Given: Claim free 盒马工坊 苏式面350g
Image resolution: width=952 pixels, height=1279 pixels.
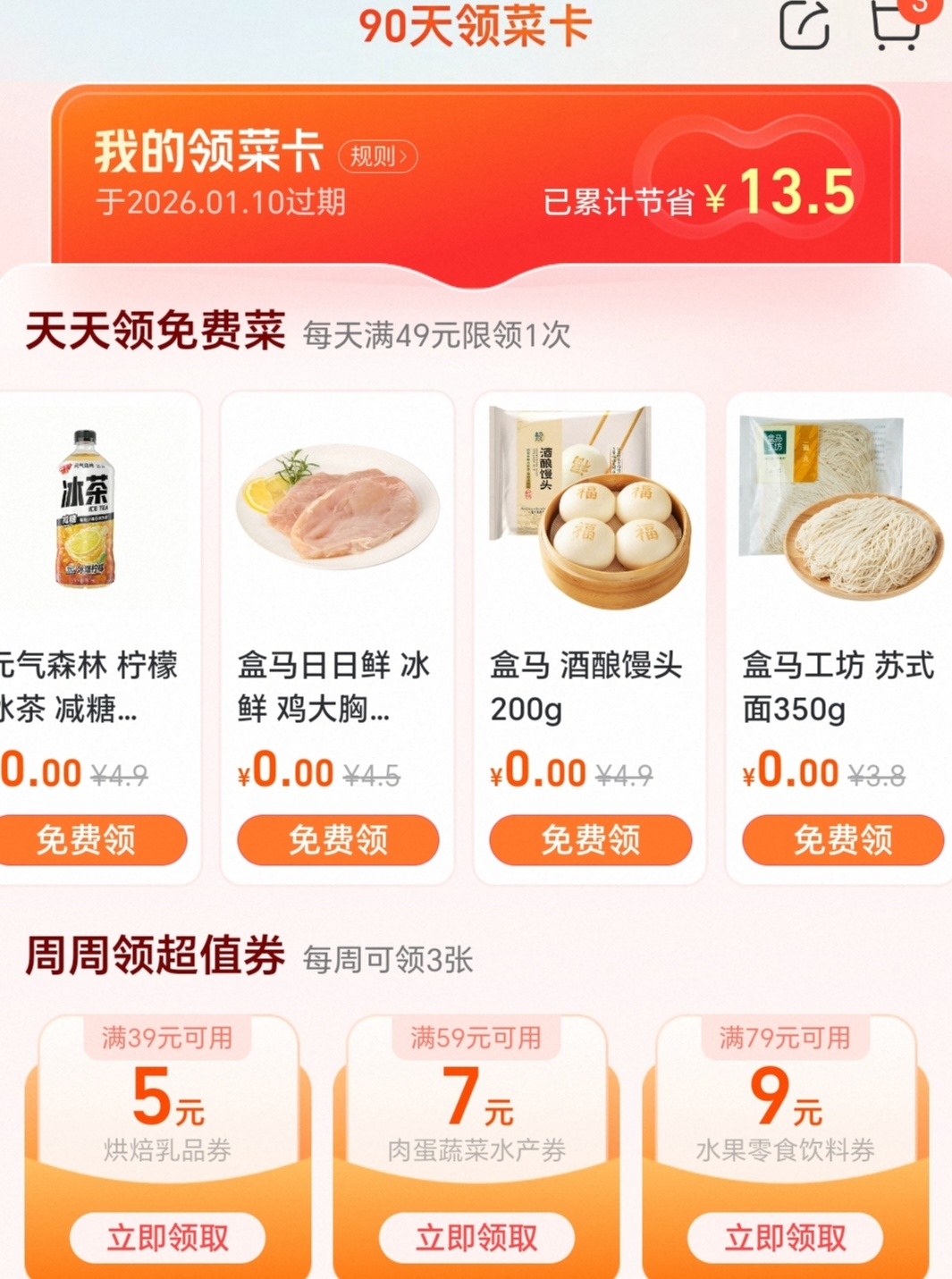Looking at the screenshot, I should coord(842,840).
